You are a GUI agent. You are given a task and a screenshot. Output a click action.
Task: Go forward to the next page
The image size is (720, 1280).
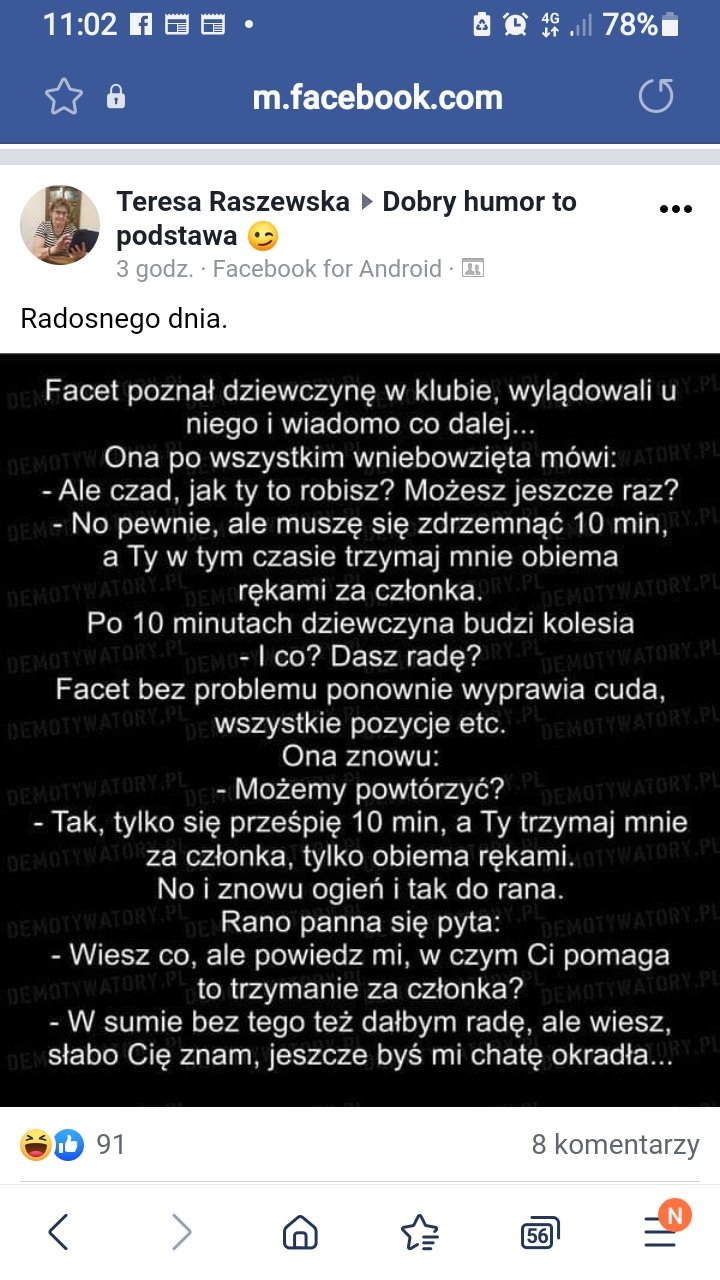point(181,1232)
